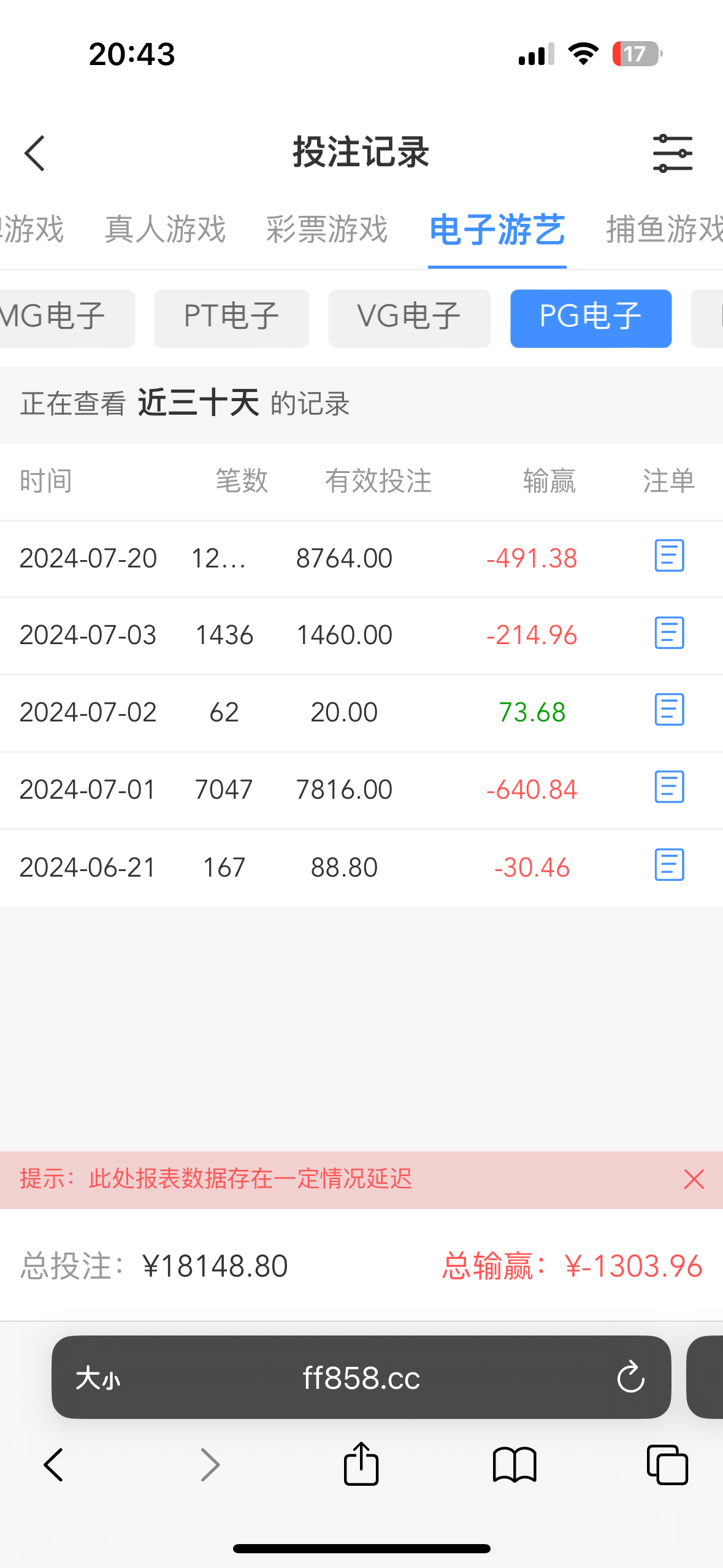
Task: Show all open browser tabs
Action: [x=667, y=1465]
